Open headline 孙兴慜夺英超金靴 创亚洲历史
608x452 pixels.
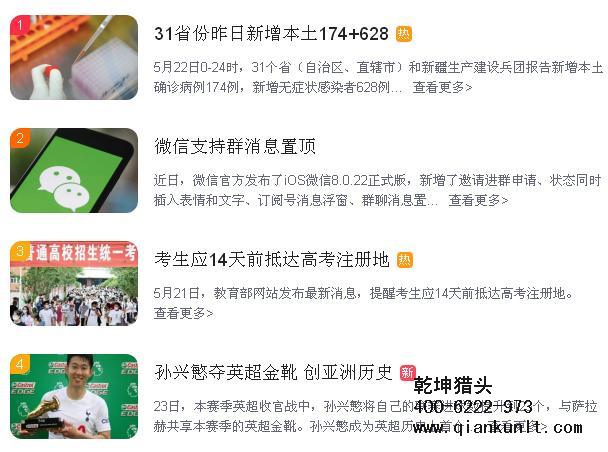274,373
